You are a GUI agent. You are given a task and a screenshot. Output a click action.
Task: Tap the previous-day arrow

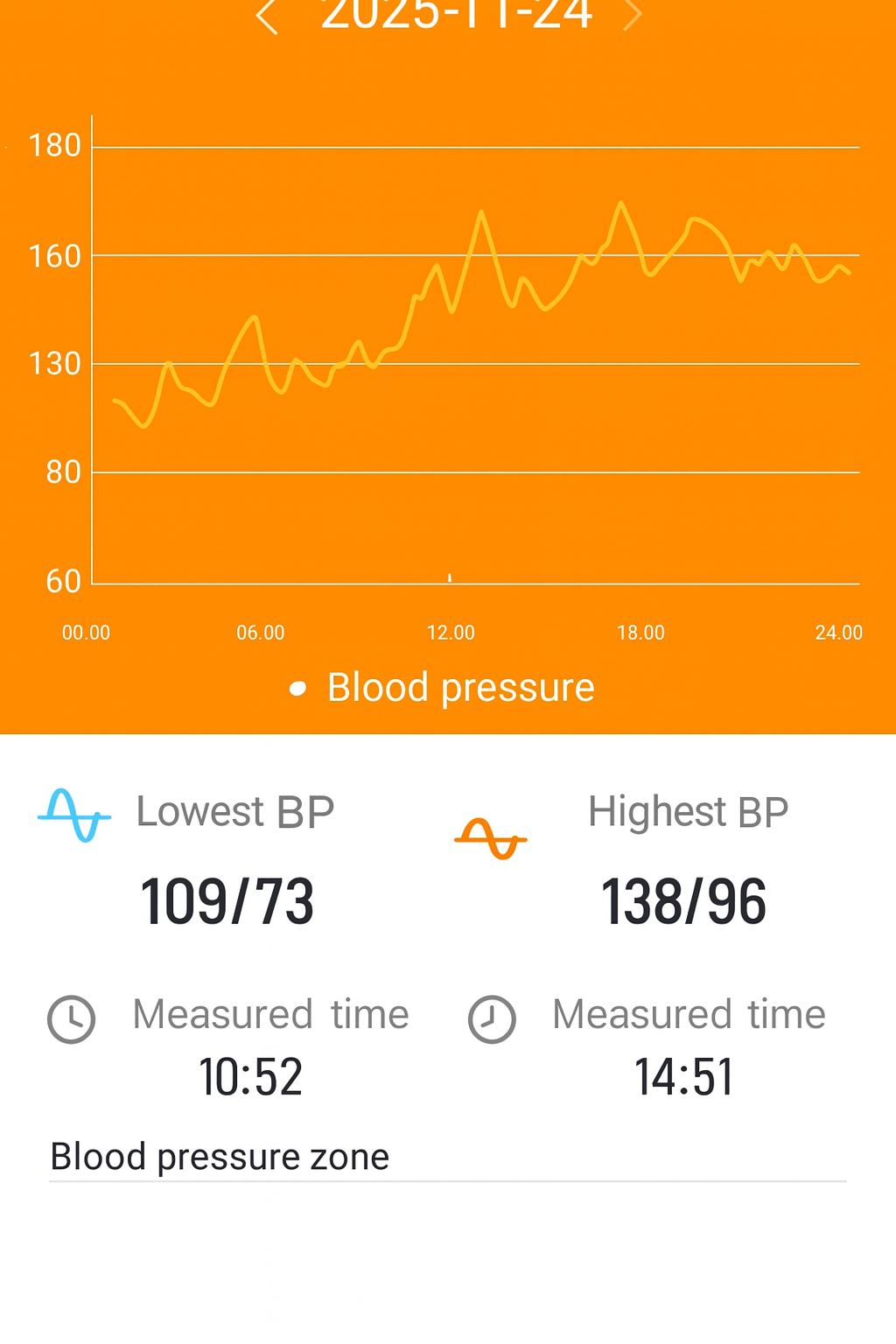[268, 16]
